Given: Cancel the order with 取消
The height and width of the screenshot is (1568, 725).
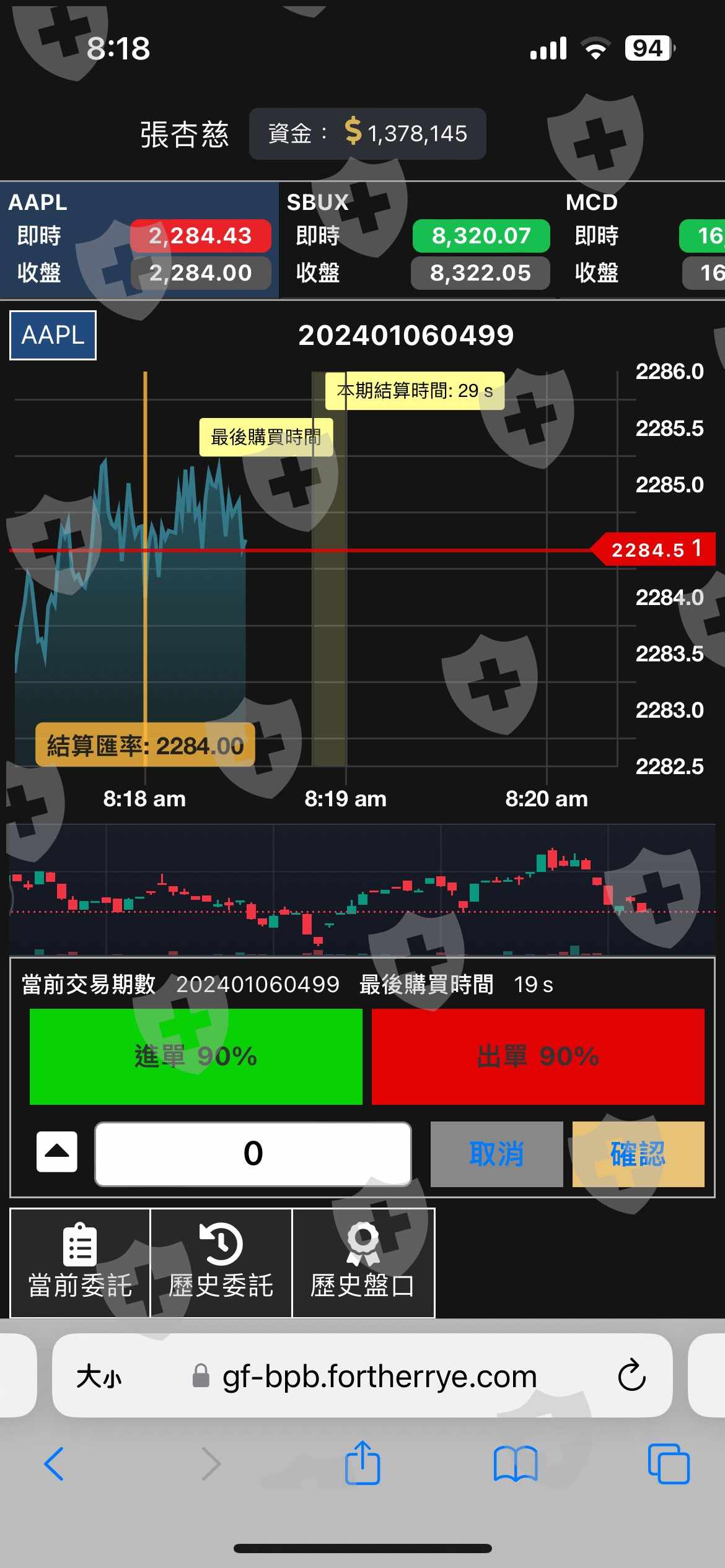Looking at the screenshot, I should (x=496, y=1154).
